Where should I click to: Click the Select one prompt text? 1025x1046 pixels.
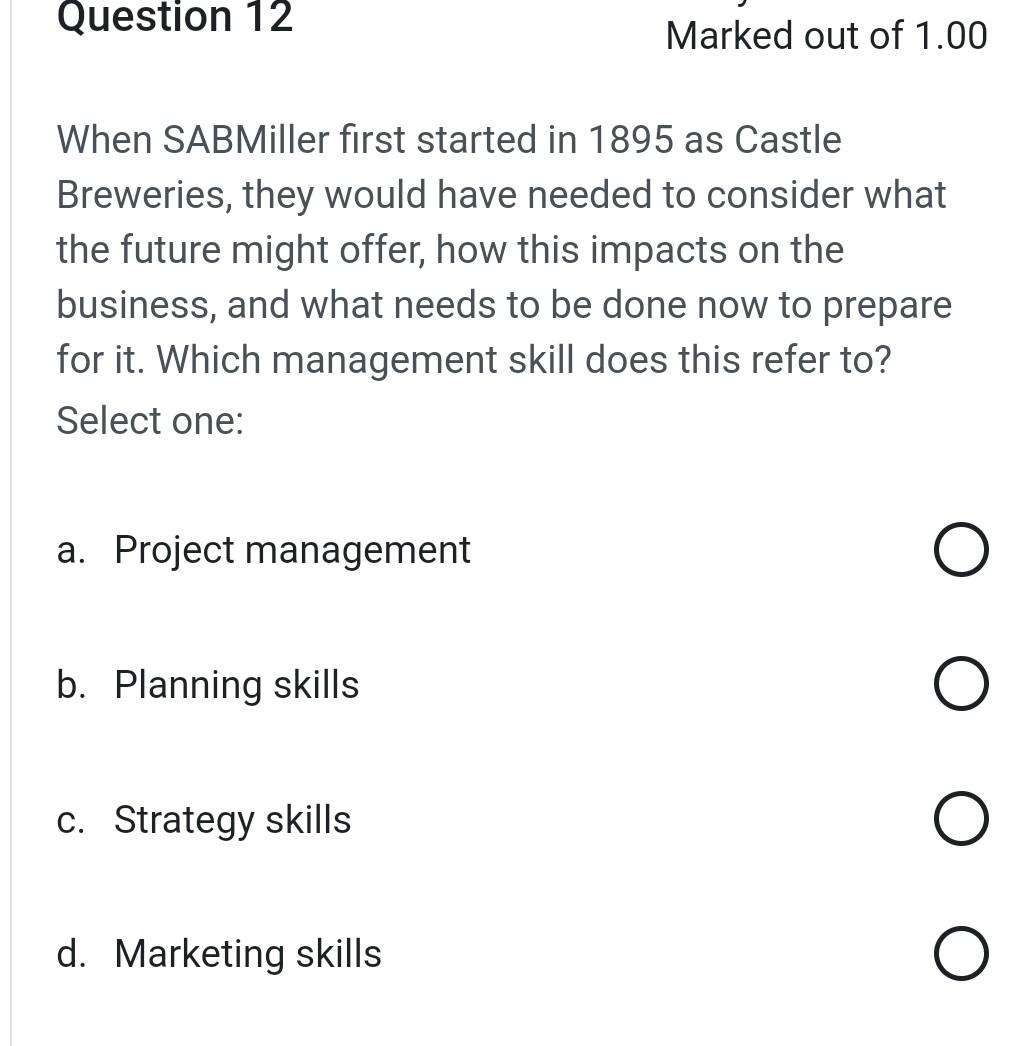[148, 420]
